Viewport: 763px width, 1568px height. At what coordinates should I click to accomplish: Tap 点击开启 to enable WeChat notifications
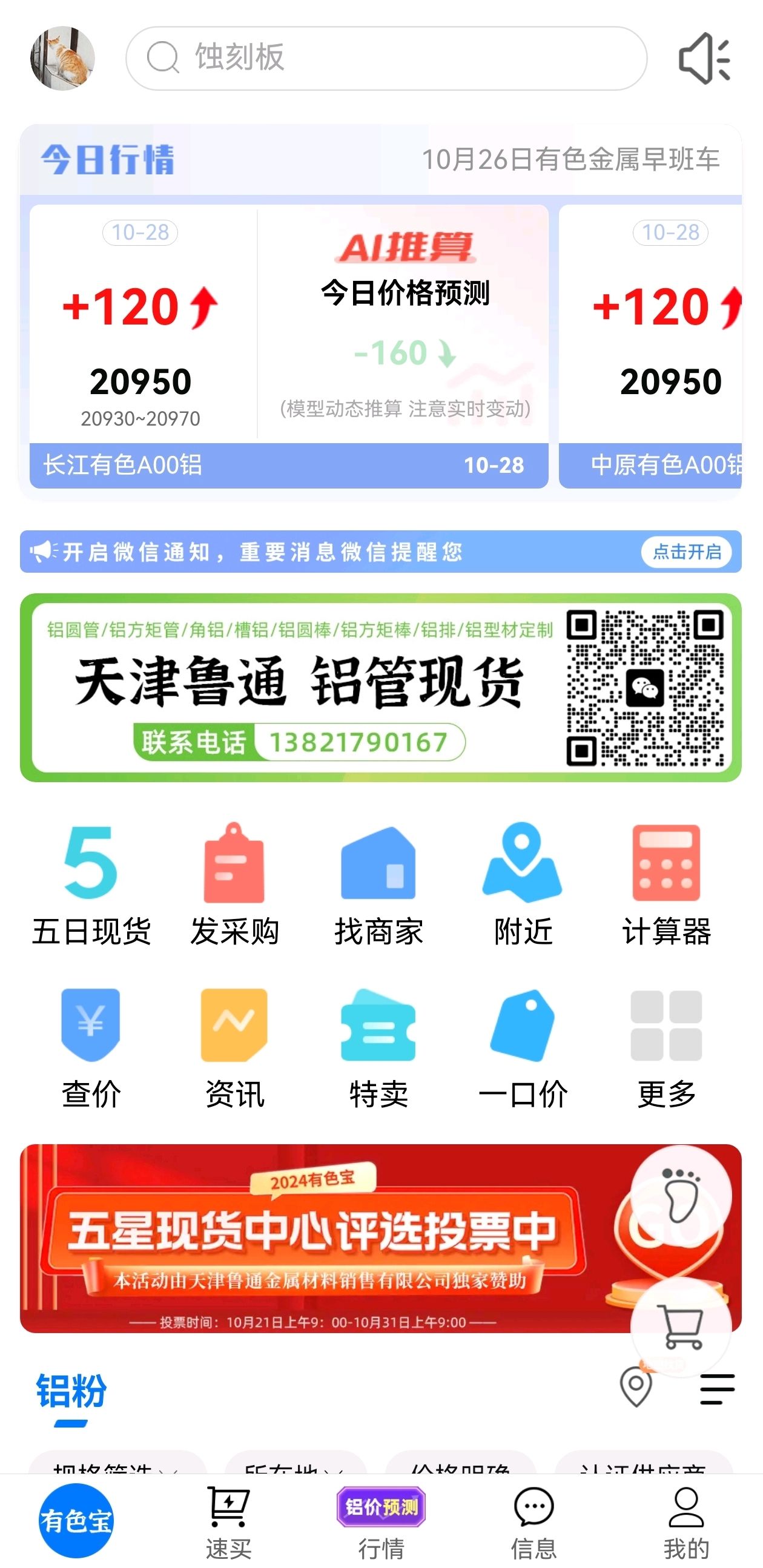coord(686,552)
